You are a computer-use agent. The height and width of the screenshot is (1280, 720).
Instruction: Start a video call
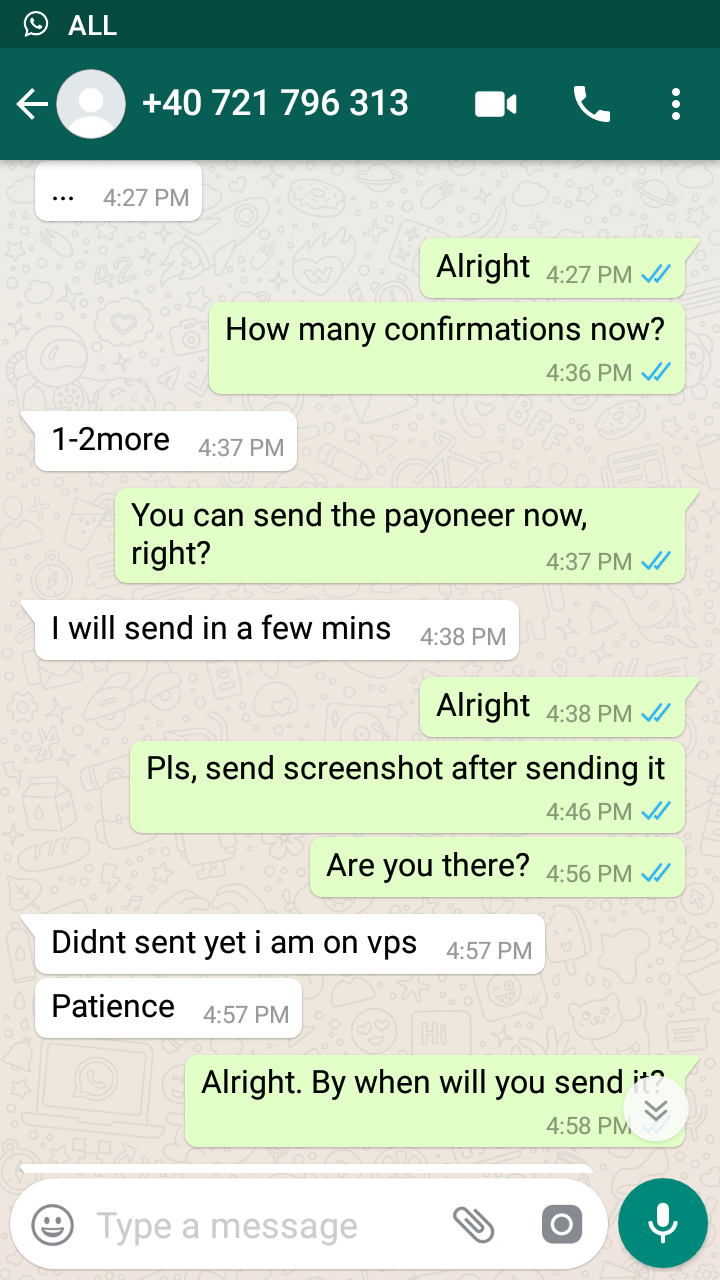496,104
